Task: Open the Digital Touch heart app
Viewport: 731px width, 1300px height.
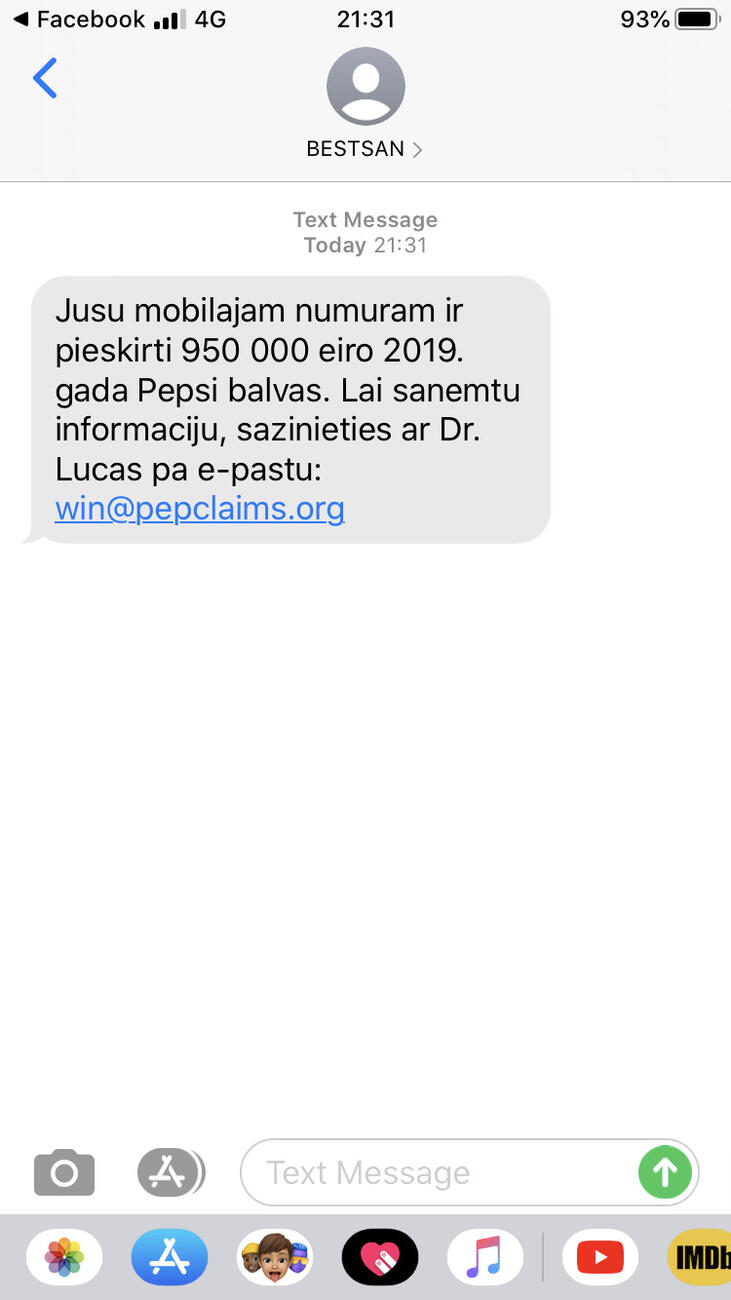Action: pyautogui.click(x=380, y=1257)
